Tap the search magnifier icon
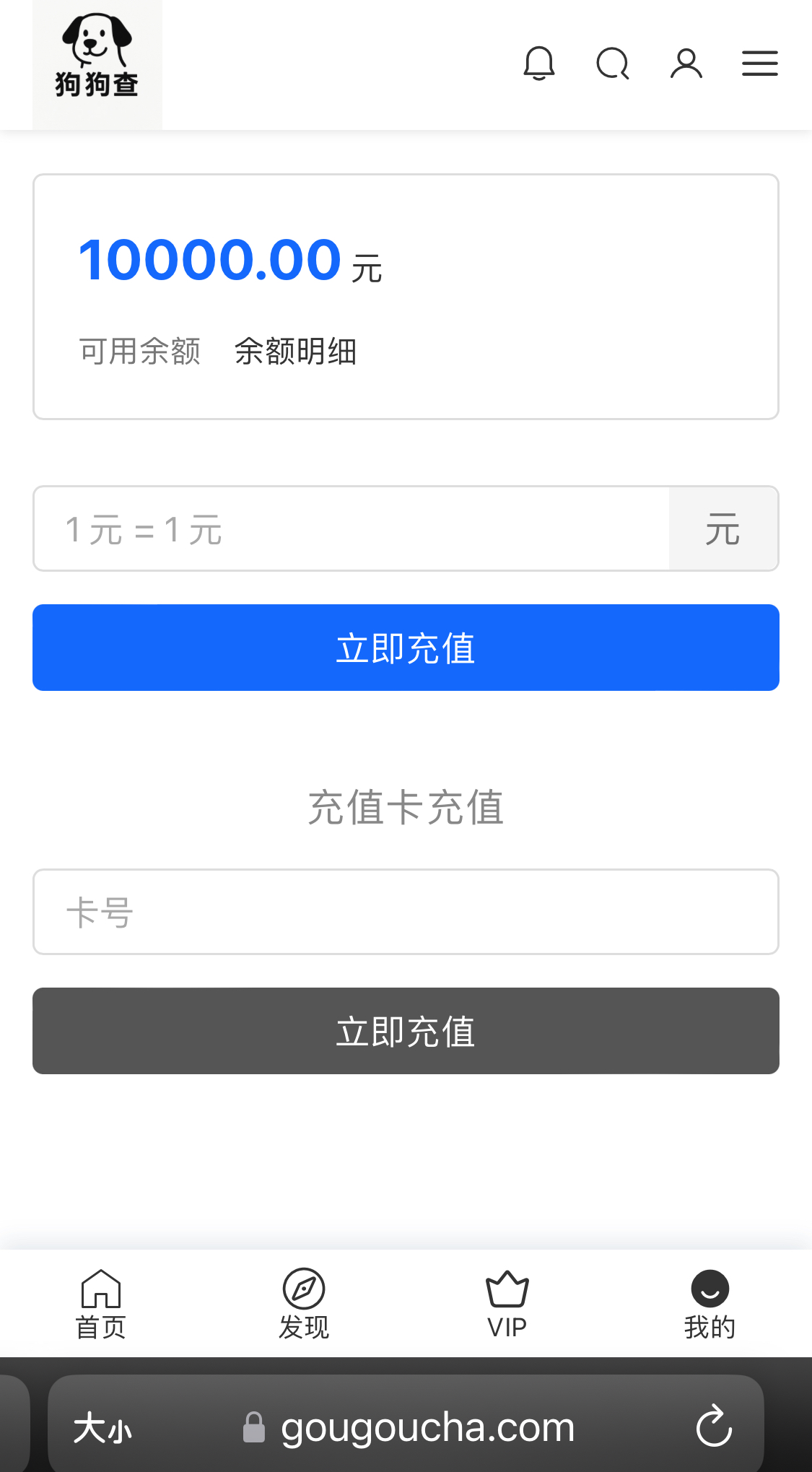Screen dimensions: 812x1472 (613, 64)
